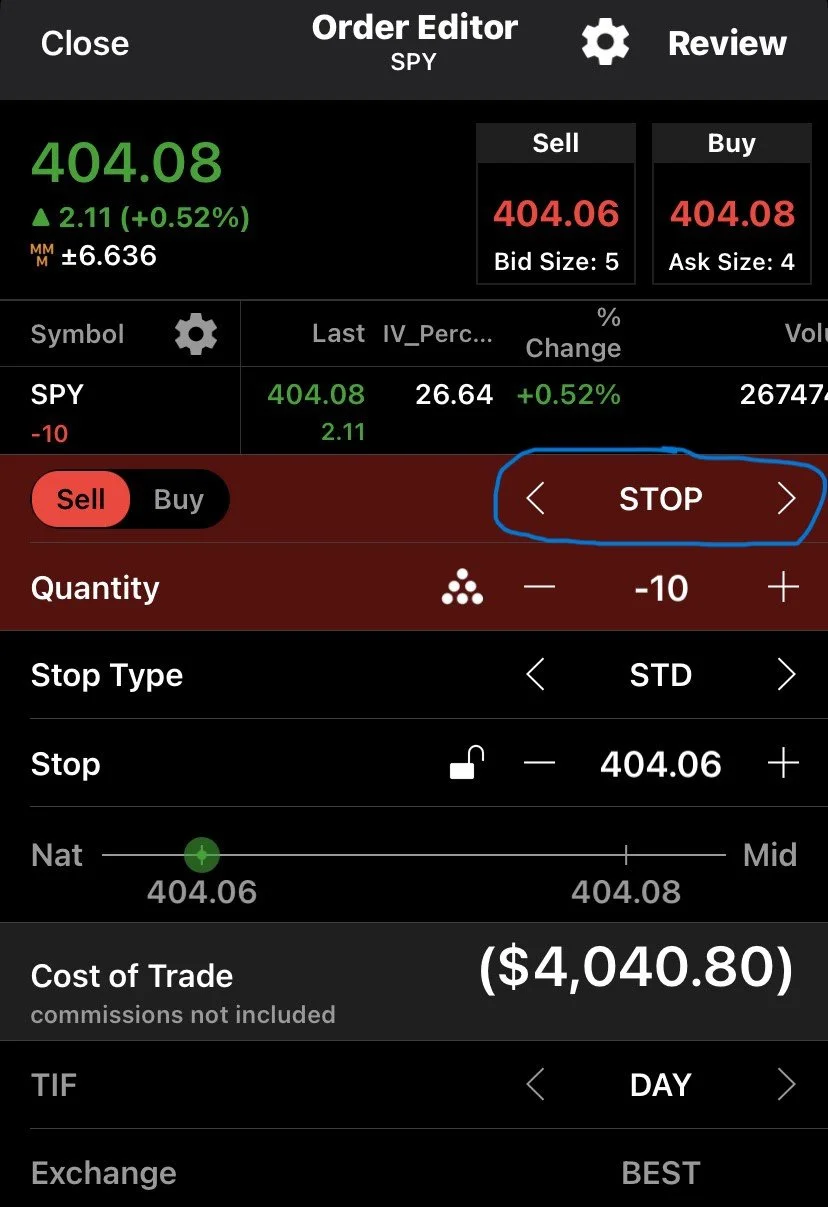Screen dimensions: 828x1207
Task: Open the quantity dots picker icon
Action: pos(462,588)
